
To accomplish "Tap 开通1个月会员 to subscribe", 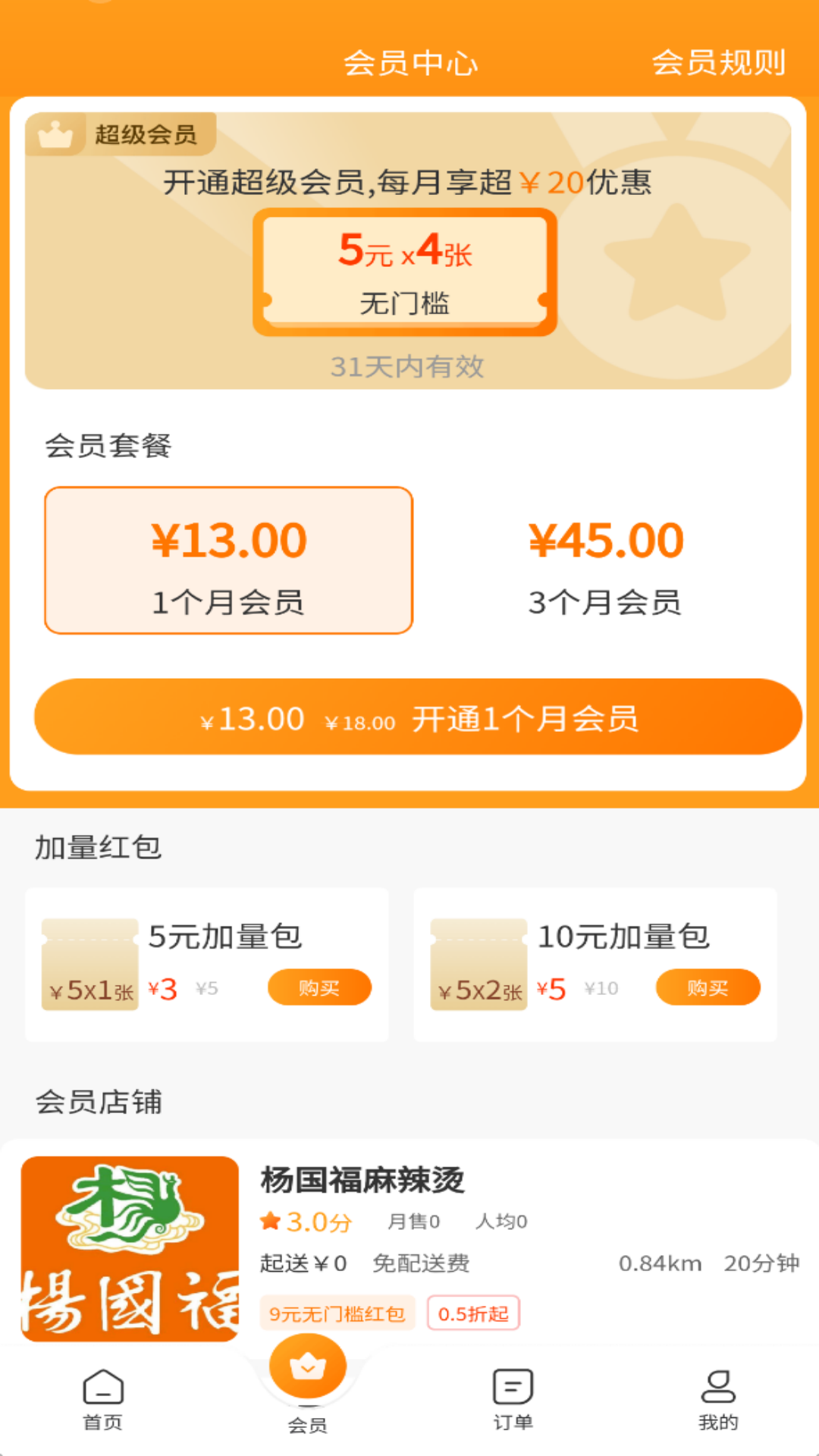I will (418, 717).
